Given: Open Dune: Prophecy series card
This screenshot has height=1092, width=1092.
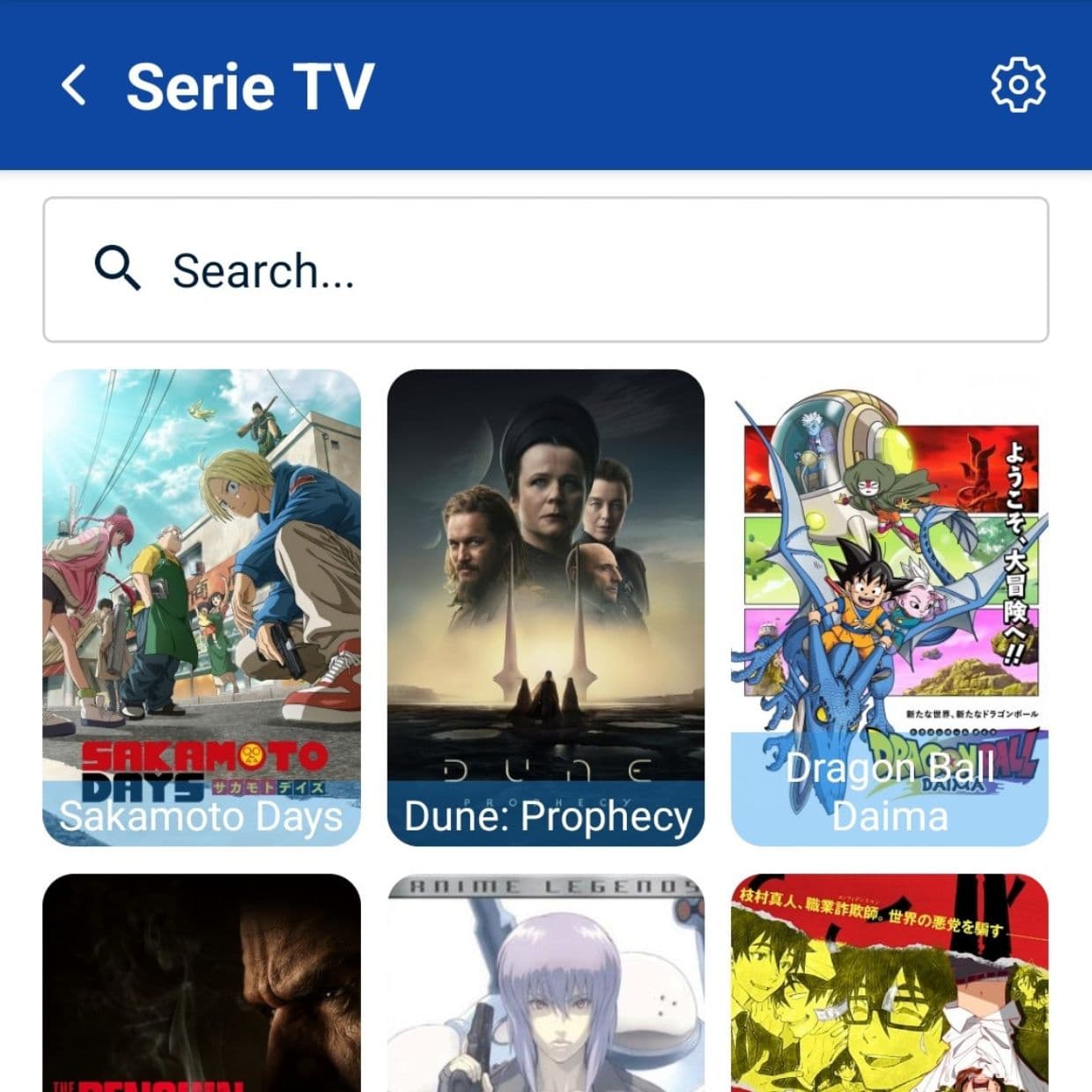Looking at the screenshot, I should pos(546,608).
